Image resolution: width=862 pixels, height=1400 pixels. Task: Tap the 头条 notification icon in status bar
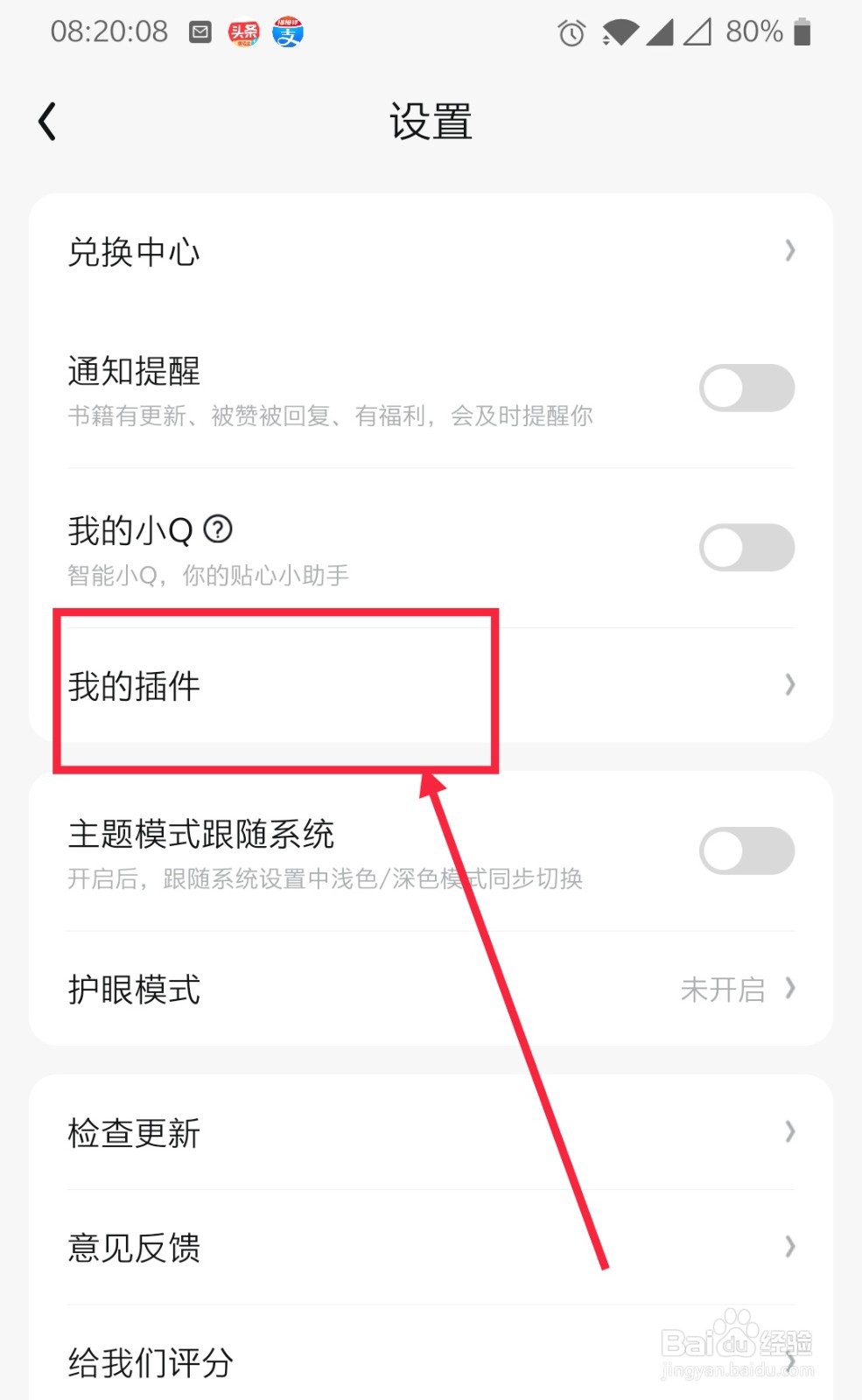pyautogui.click(x=245, y=31)
